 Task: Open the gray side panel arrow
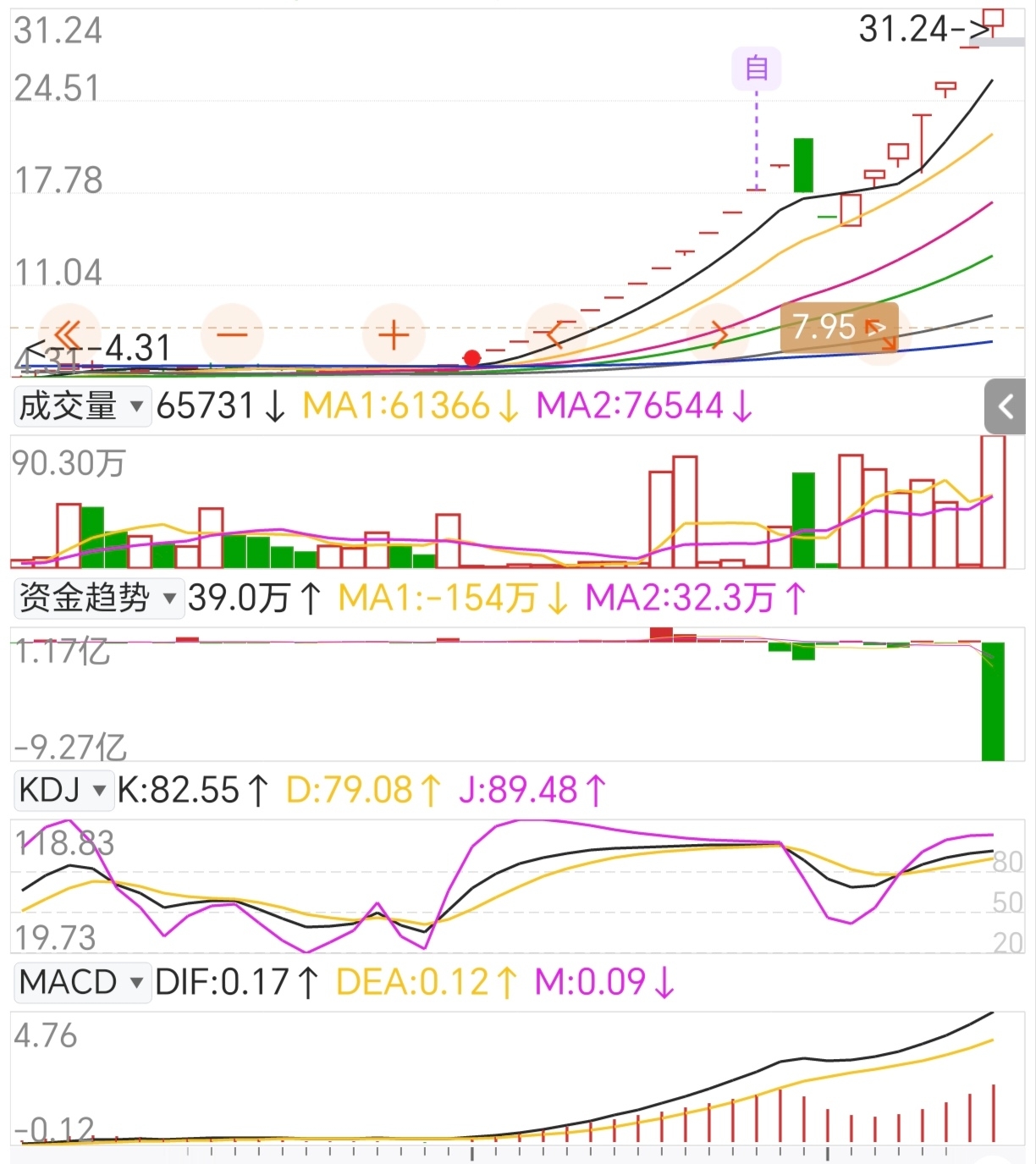1006,407
